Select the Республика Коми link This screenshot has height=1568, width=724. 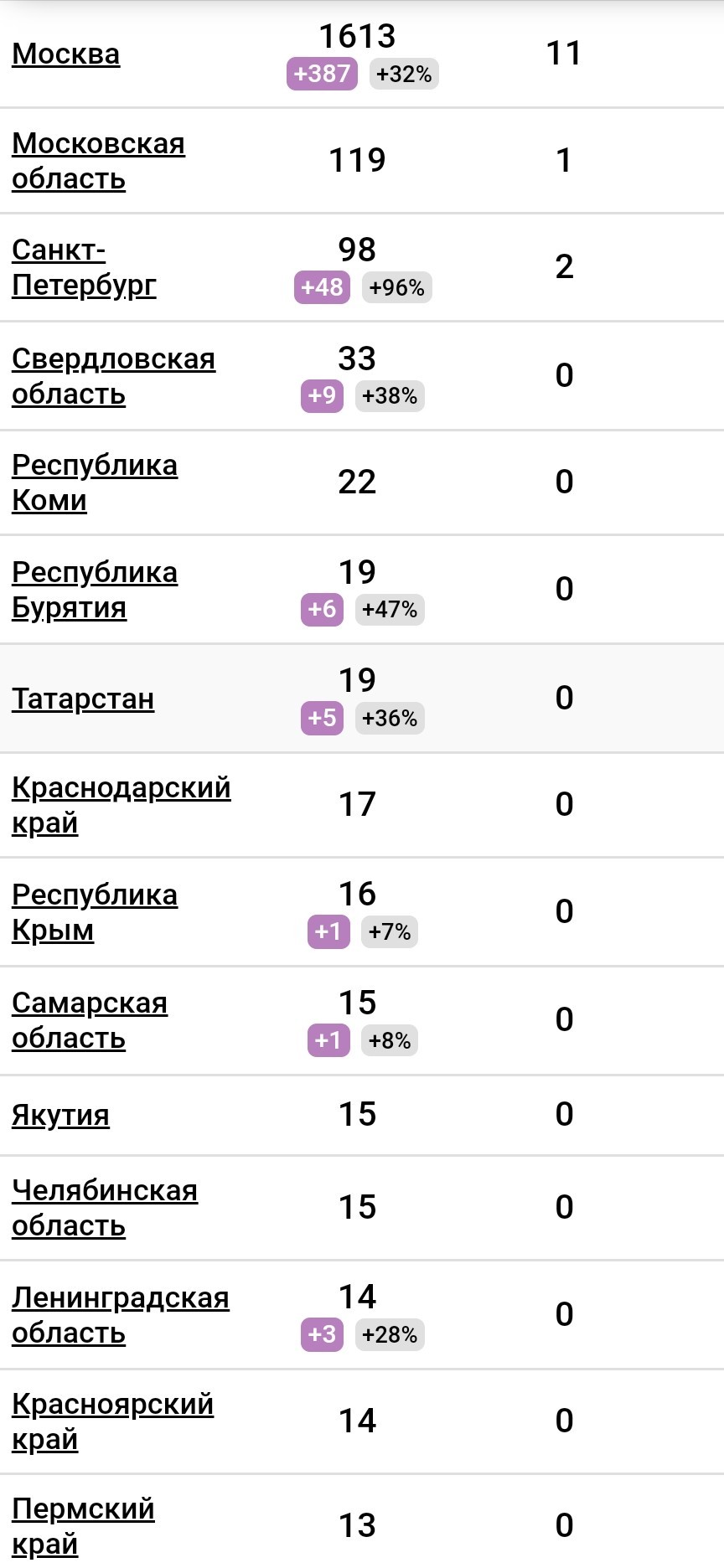[x=95, y=482]
